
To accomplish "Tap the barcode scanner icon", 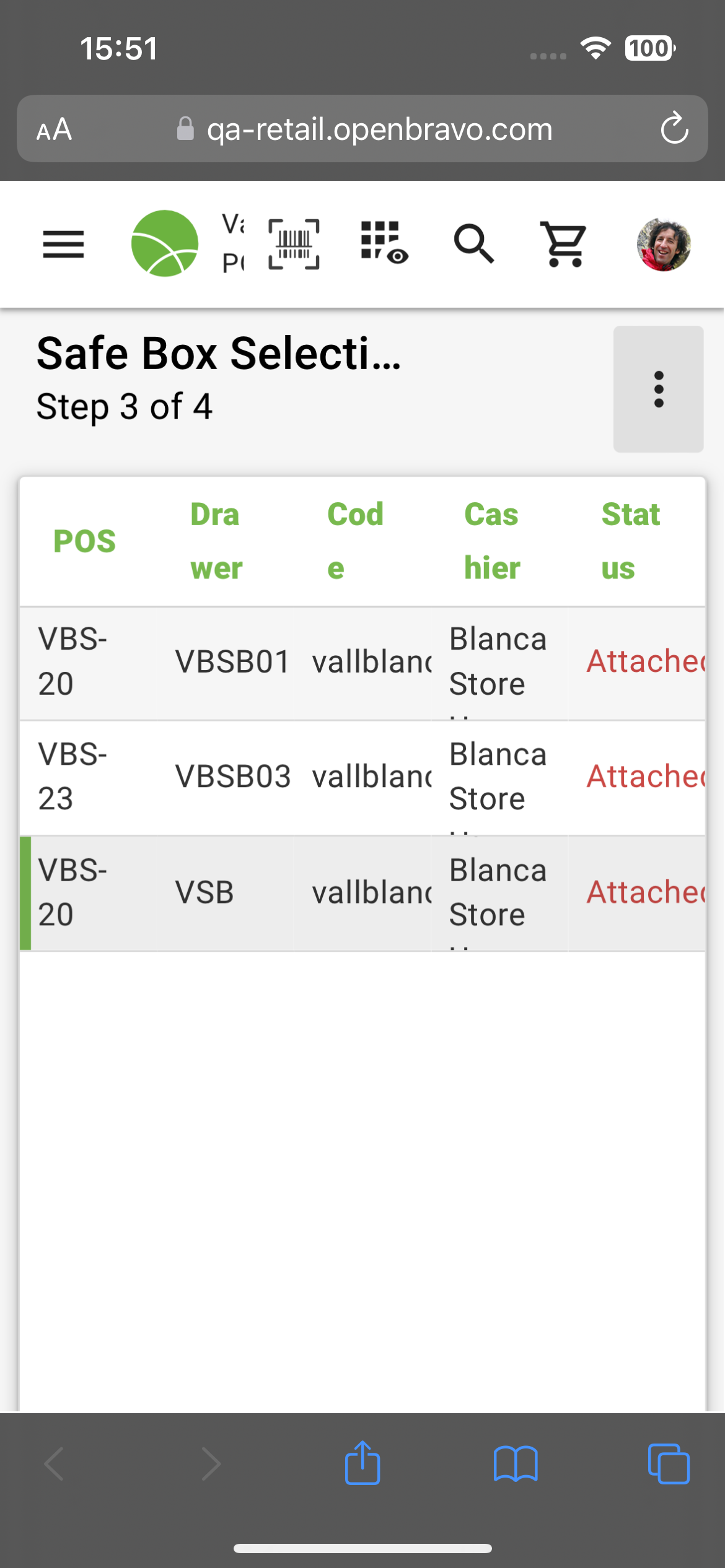I will click(x=294, y=244).
